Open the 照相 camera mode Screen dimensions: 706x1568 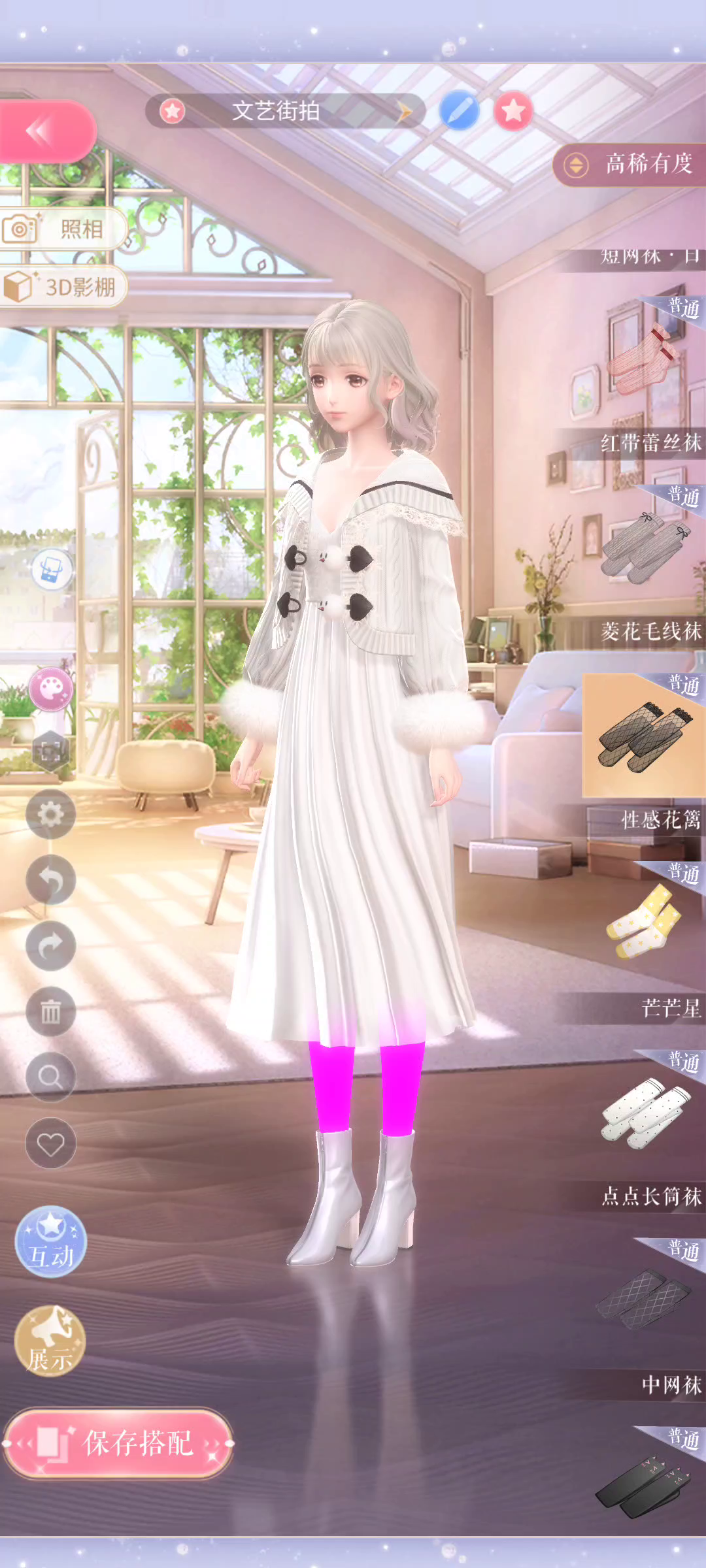[62, 229]
